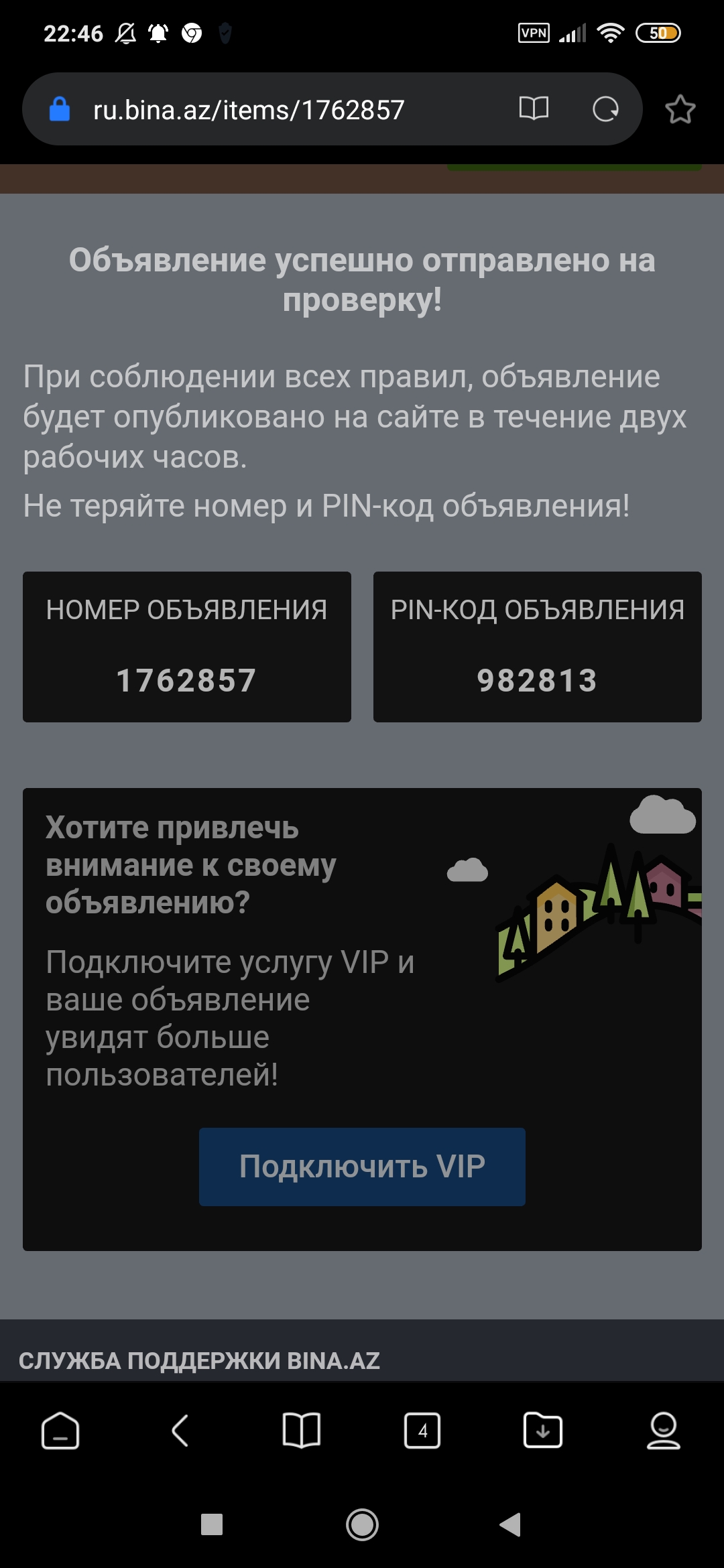Open the downloads folder
This screenshot has height=1568, width=724.
(543, 1431)
